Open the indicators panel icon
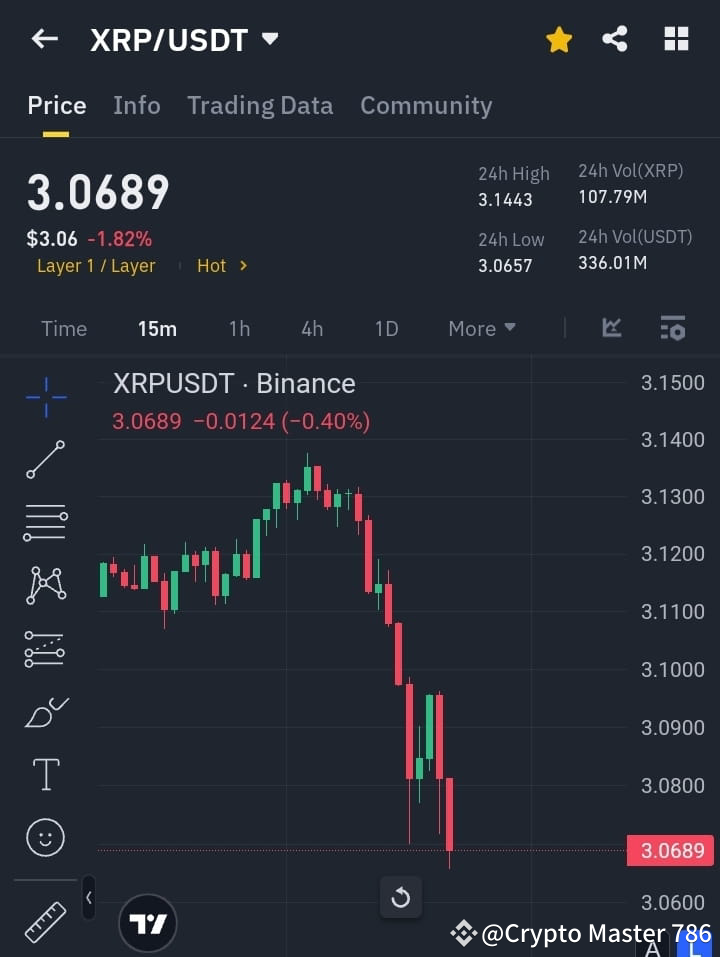 pyautogui.click(x=611, y=328)
